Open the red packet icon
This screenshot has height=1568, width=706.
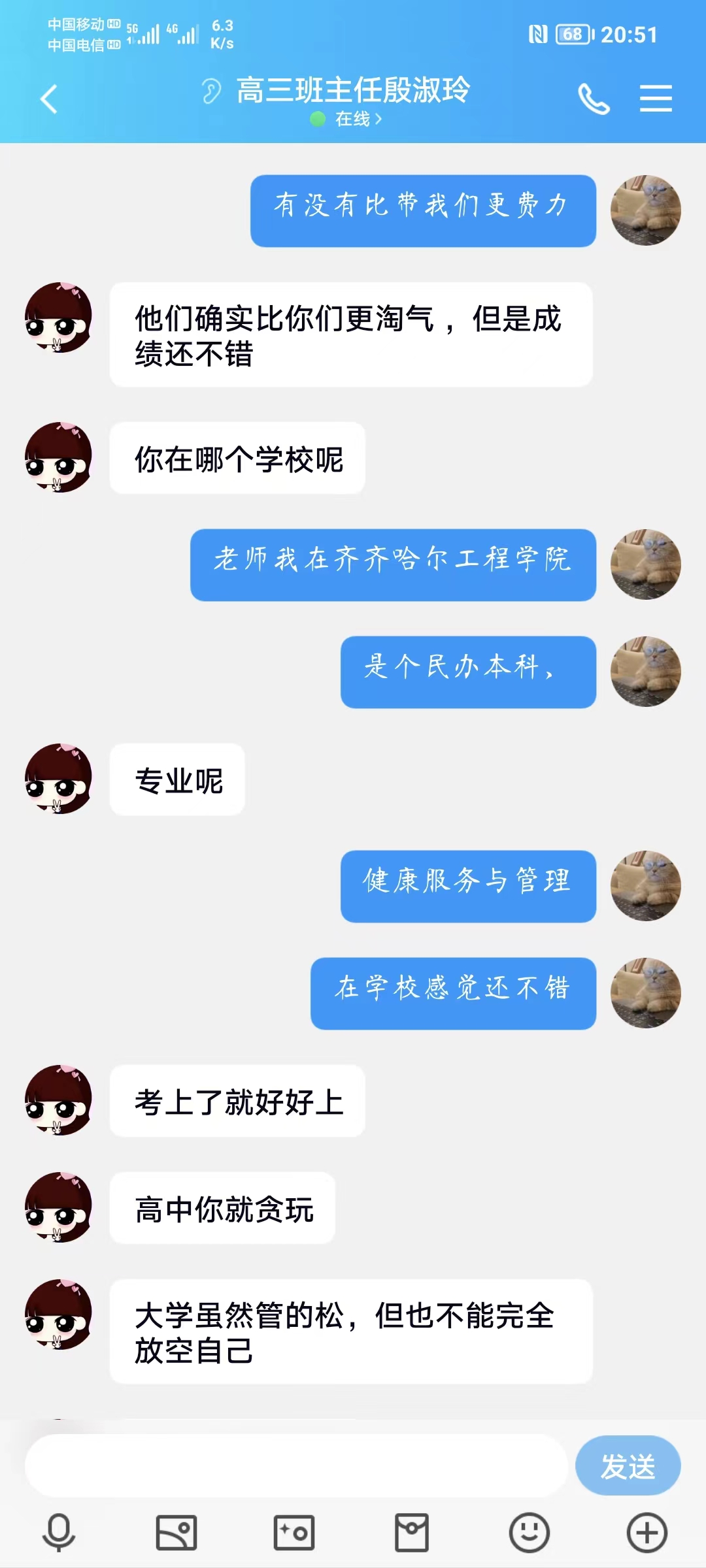[x=412, y=1532]
